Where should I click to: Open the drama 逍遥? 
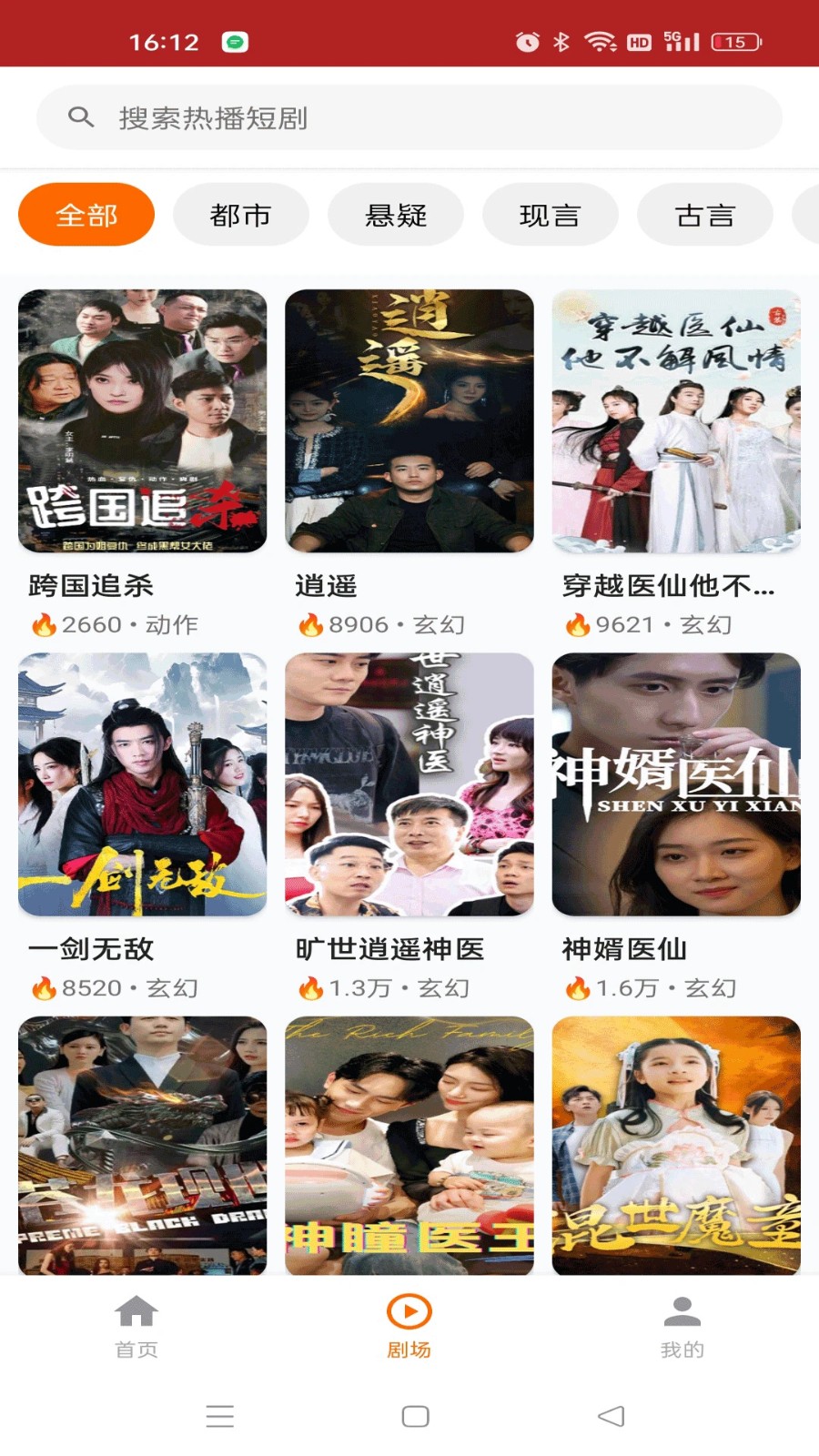click(409, 421)
